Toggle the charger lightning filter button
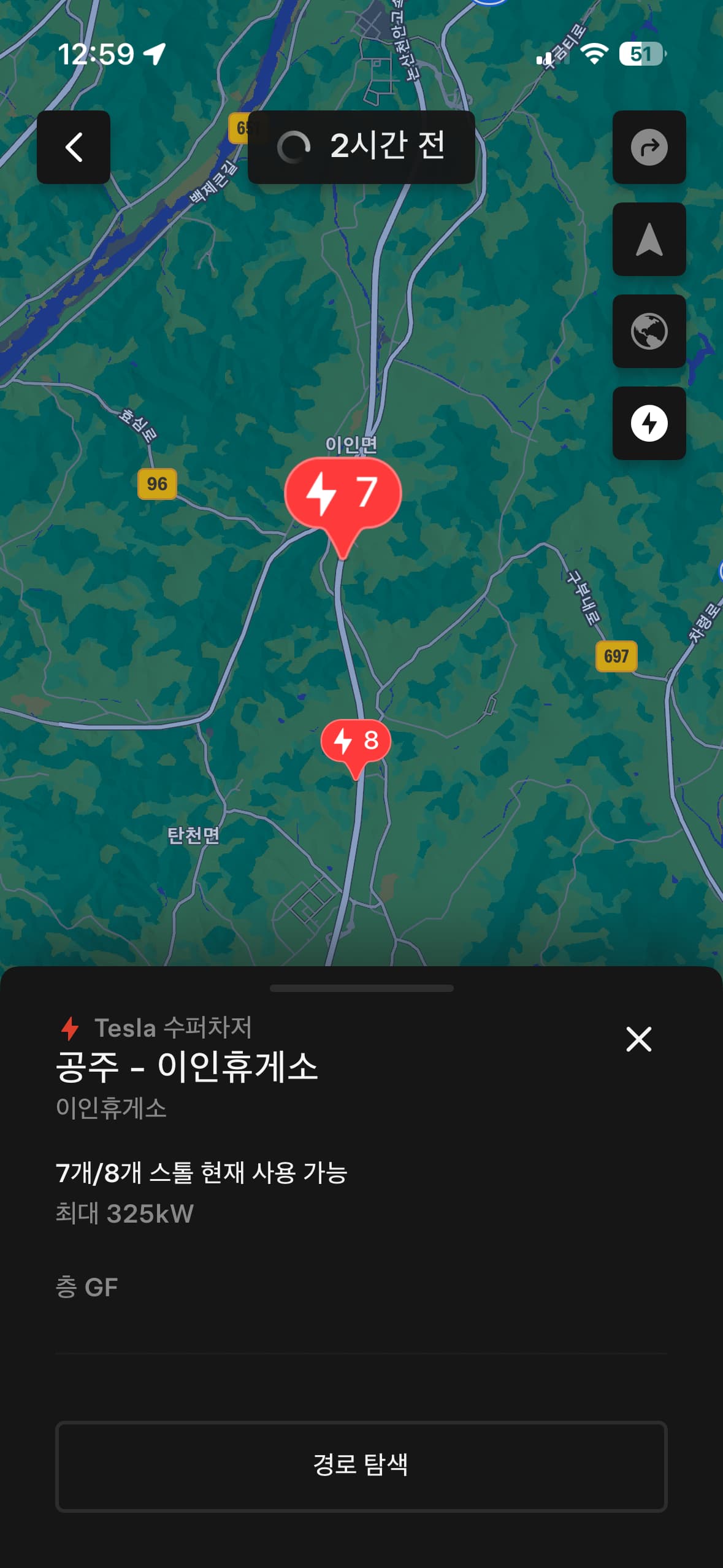This screenshot has width=723, height=1568. (649, 423)
